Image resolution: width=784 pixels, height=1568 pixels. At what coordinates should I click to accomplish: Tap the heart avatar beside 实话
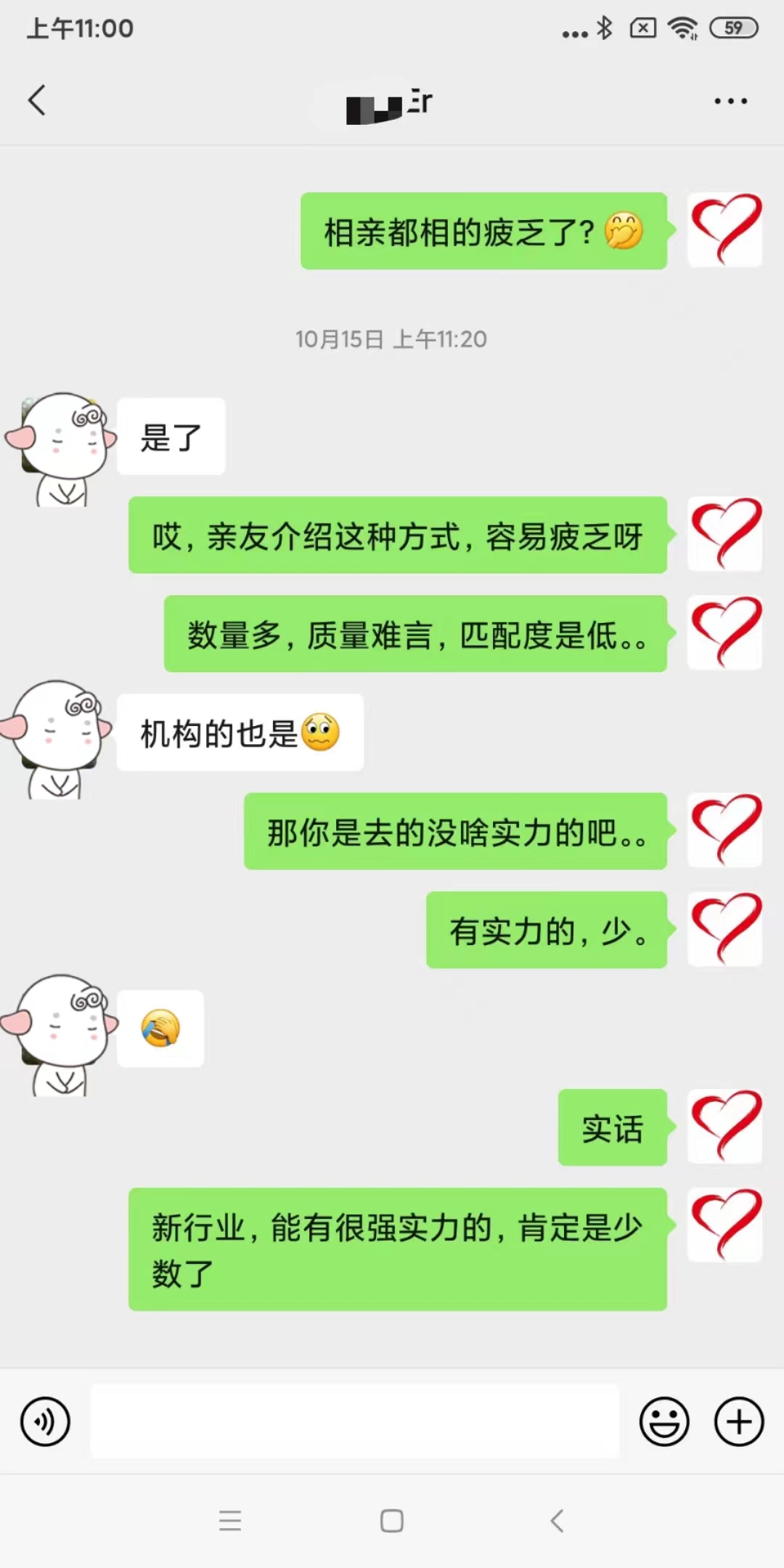pos(724,1127)
